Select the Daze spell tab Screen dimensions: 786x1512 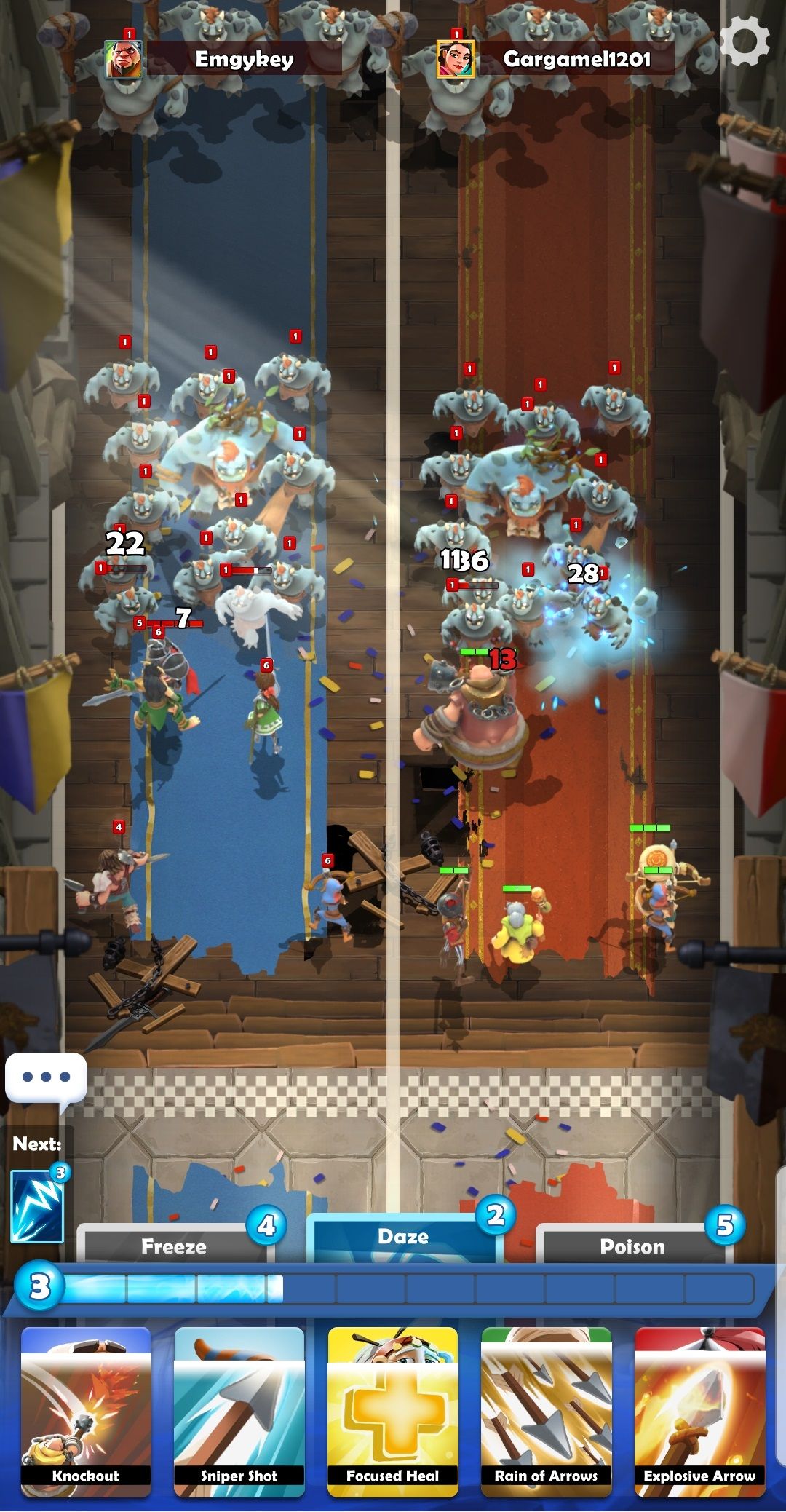pyautogui.click(x=404, y=1238)
